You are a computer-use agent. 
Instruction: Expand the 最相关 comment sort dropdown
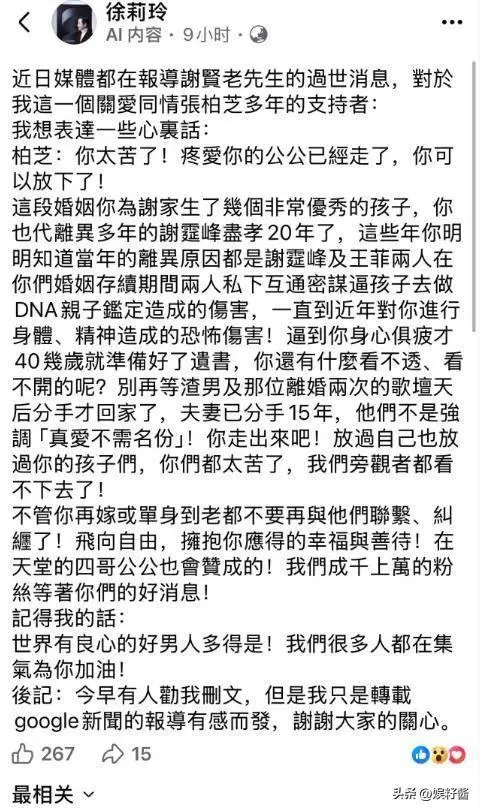[x=53, y=793]
